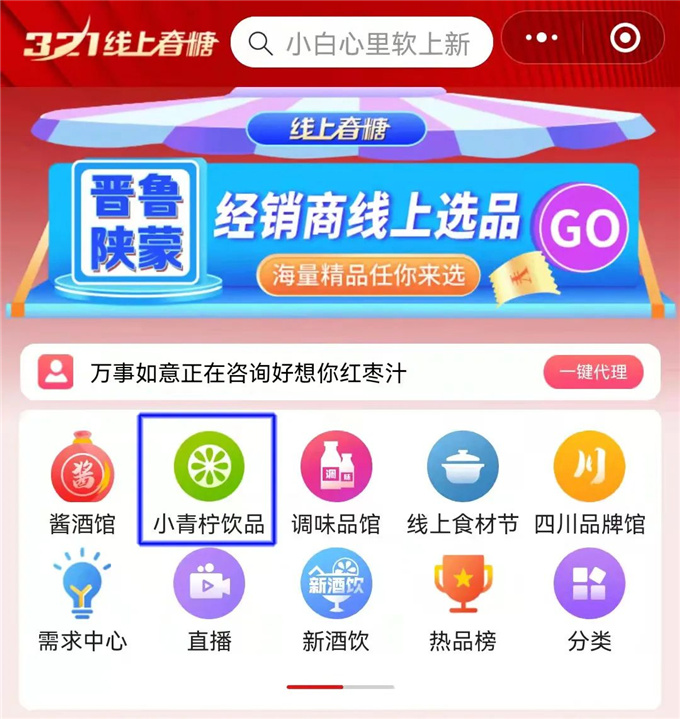Image resolution: width=680 pixels, height=719 pixels.
Task: Visit 四川品牌馆
Action: pyautogui.click(x=589, y=482)
